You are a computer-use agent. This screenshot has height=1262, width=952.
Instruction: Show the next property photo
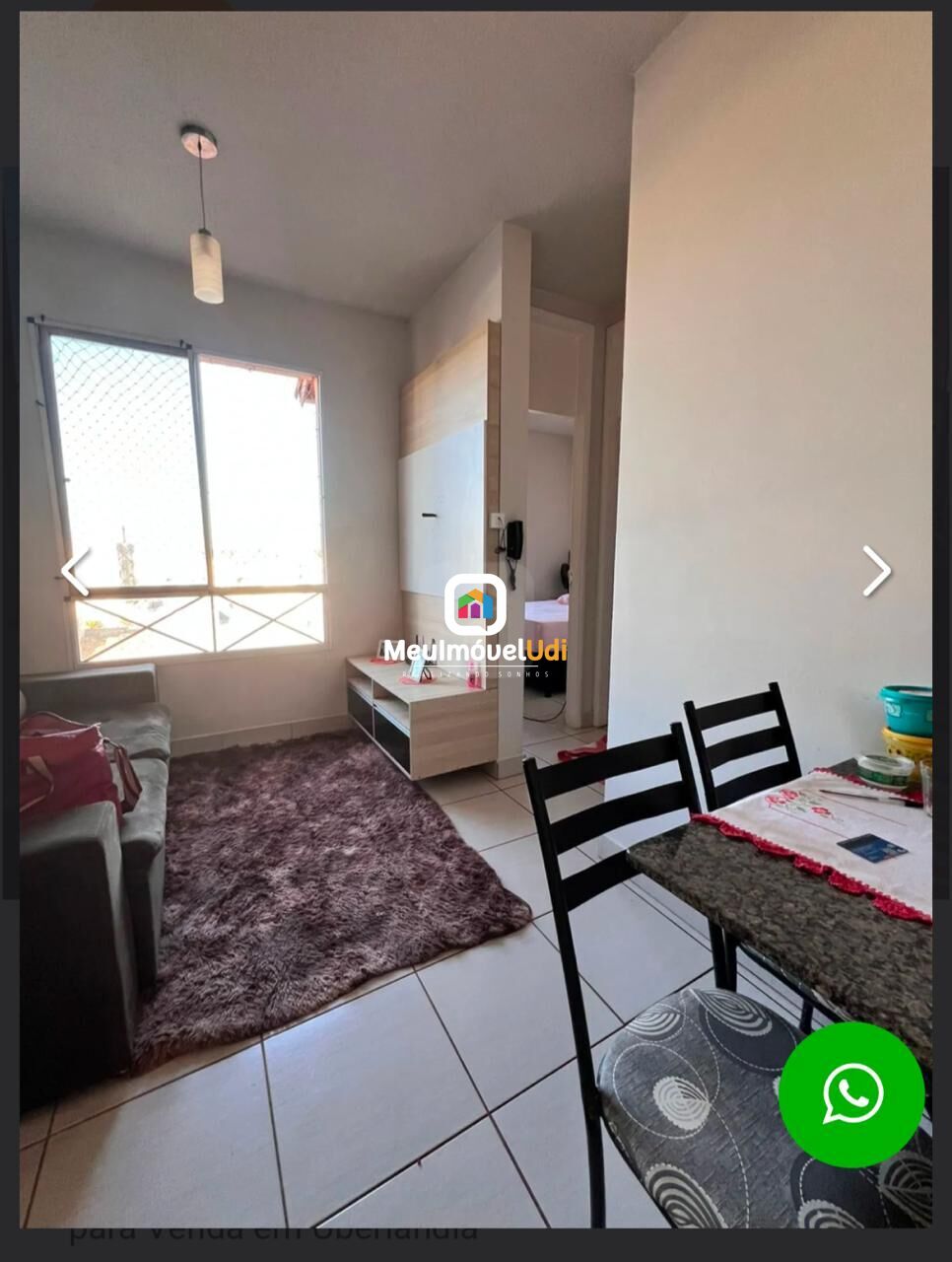[875, 571]
